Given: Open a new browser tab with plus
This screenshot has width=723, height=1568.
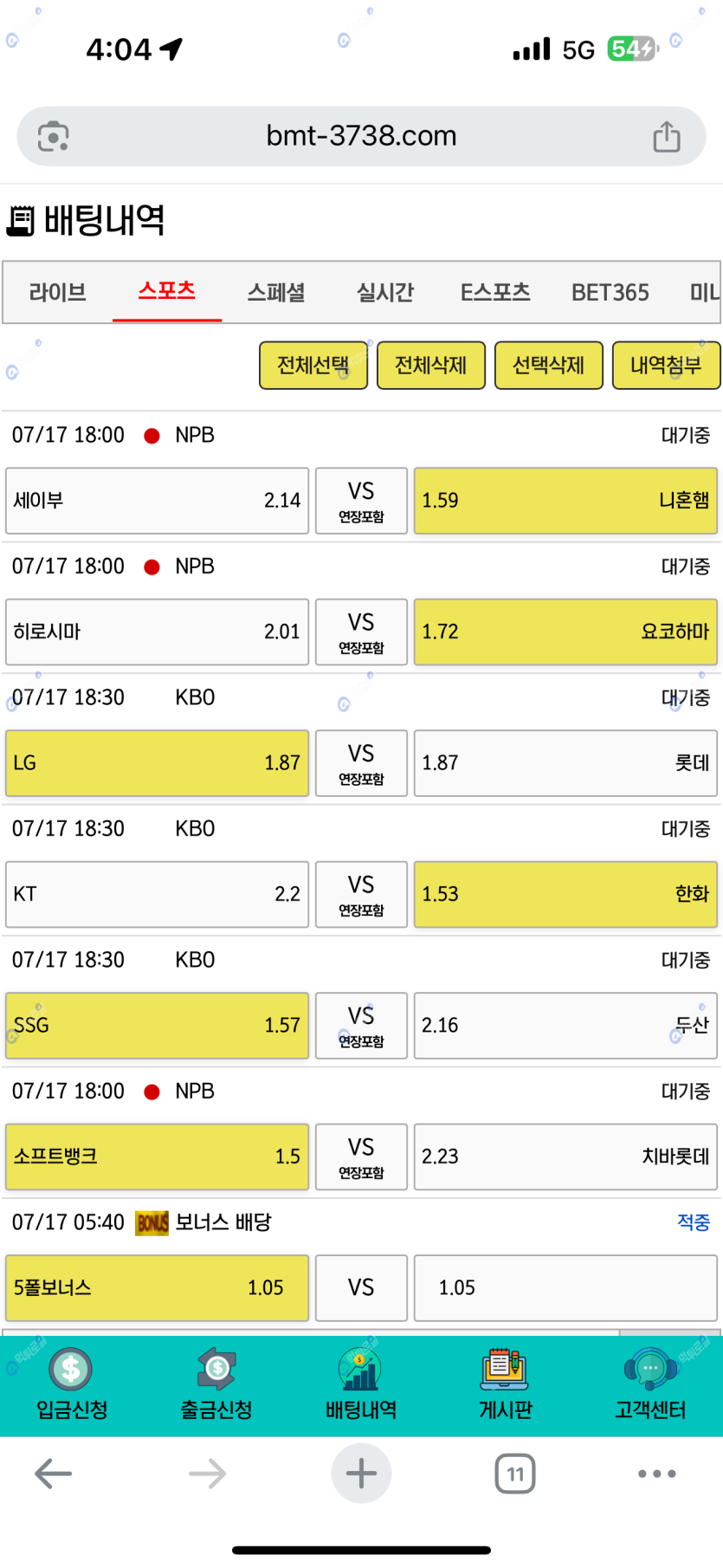Looking at the screenshot, I should click(361, 1474).
